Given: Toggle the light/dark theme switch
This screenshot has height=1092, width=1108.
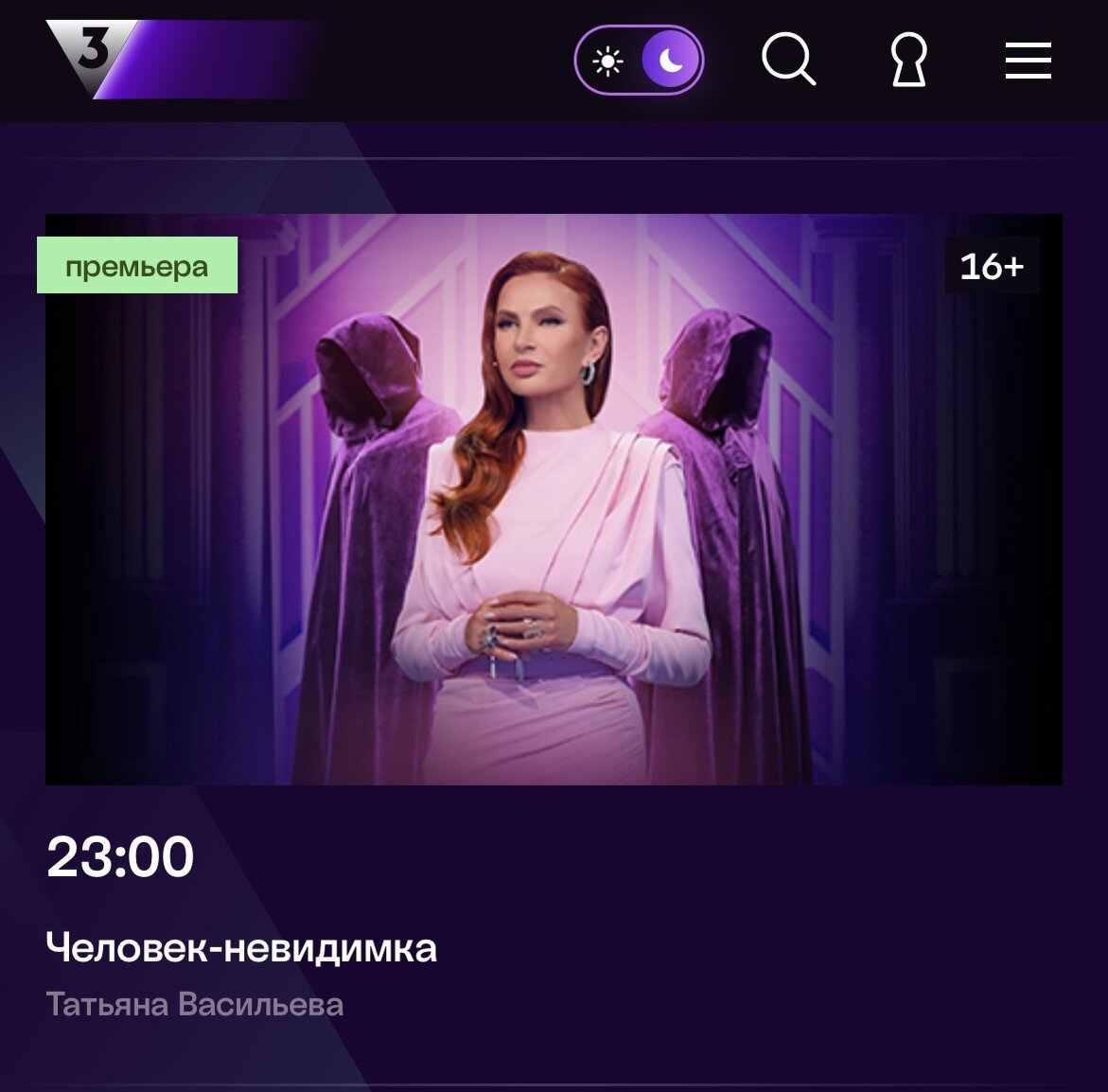Looking at the screenshot, I should click(639, 61).
